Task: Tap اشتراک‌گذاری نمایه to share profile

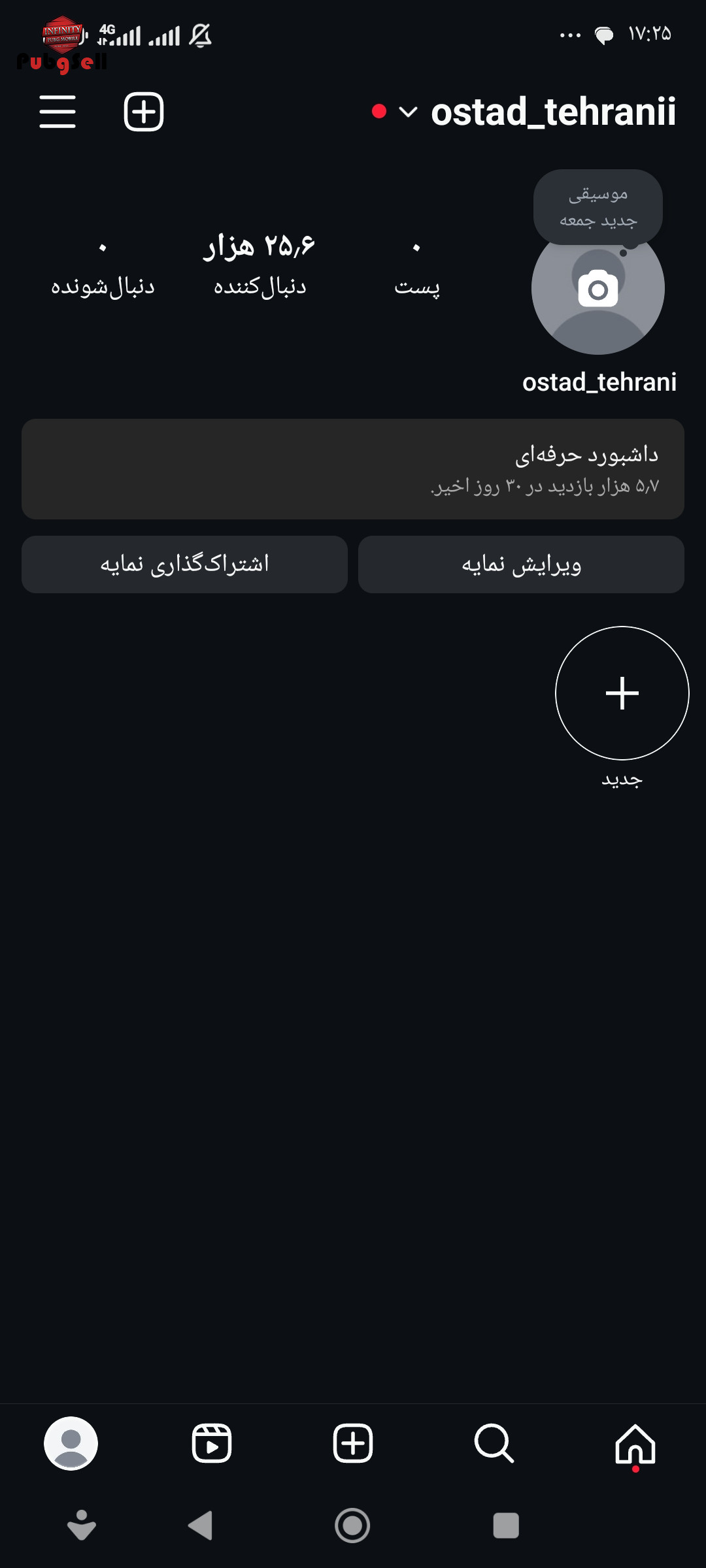Action: [x=184, y=564]
